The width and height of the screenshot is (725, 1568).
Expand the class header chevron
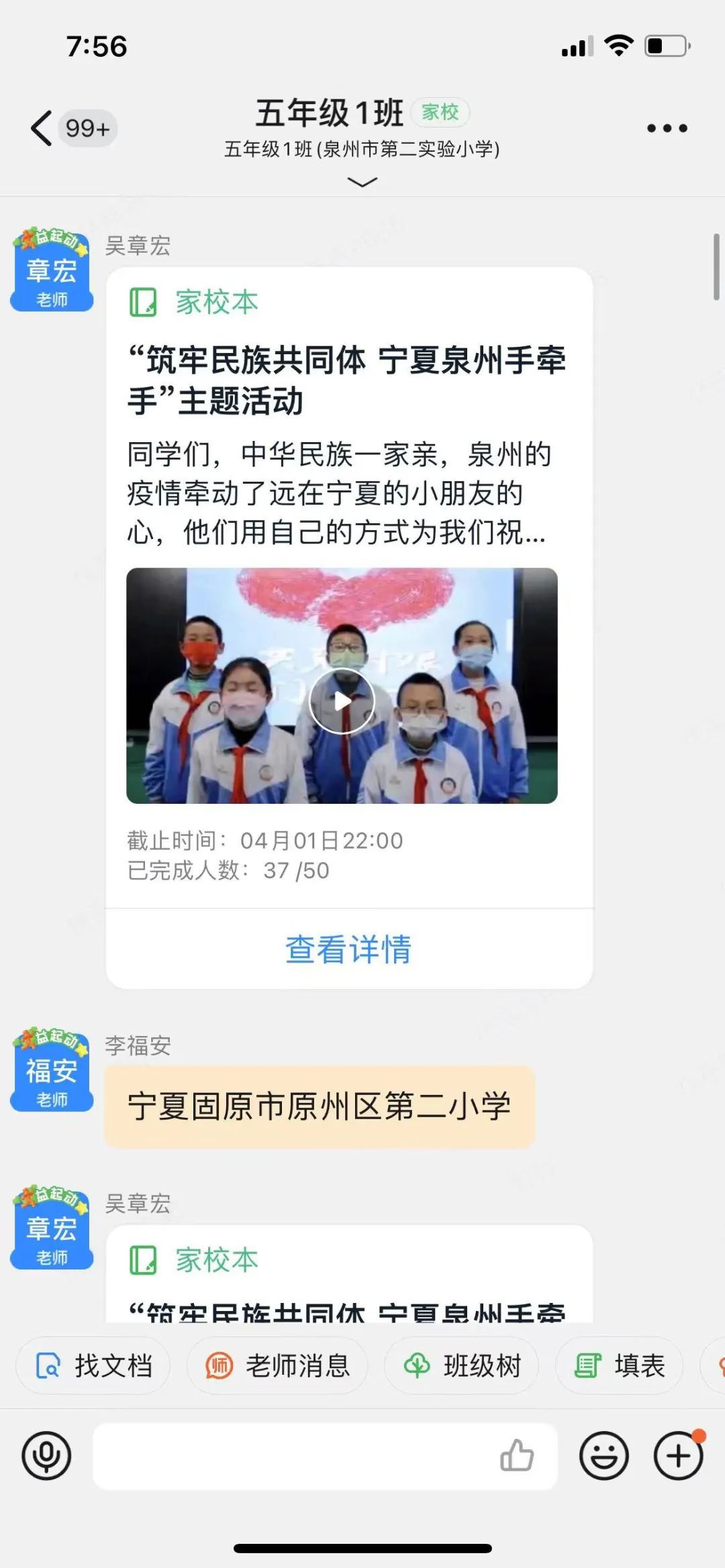(362, 182)
